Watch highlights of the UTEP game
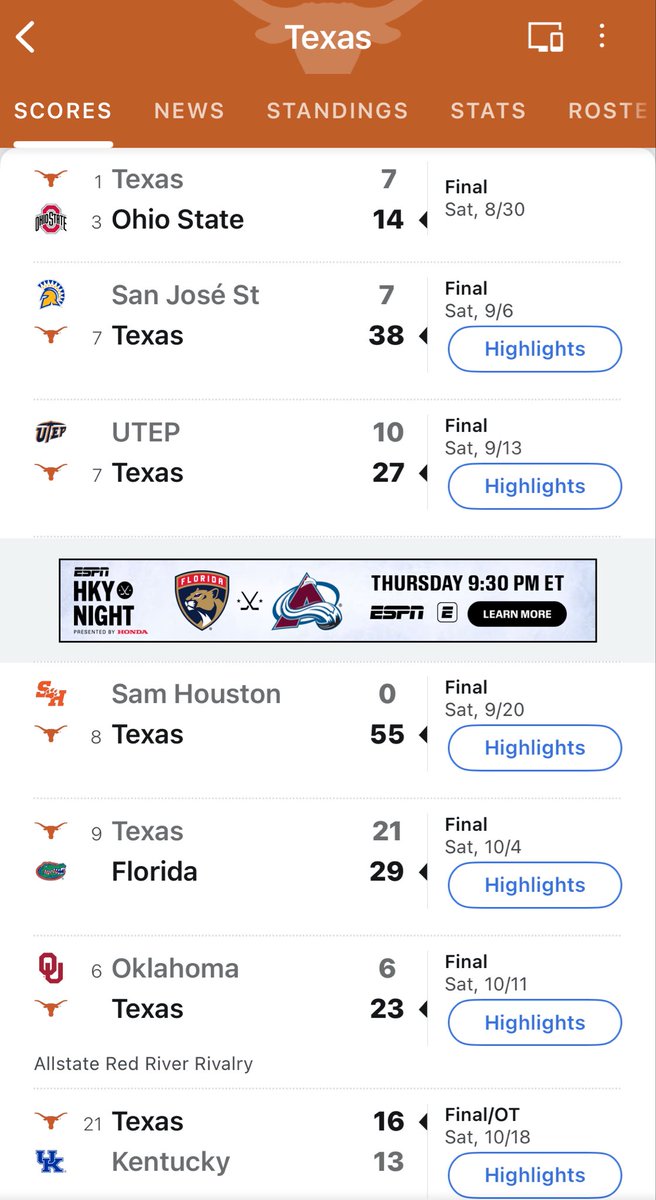The height and width of the screenshot is (1200, 656). (x=534, y=486)
